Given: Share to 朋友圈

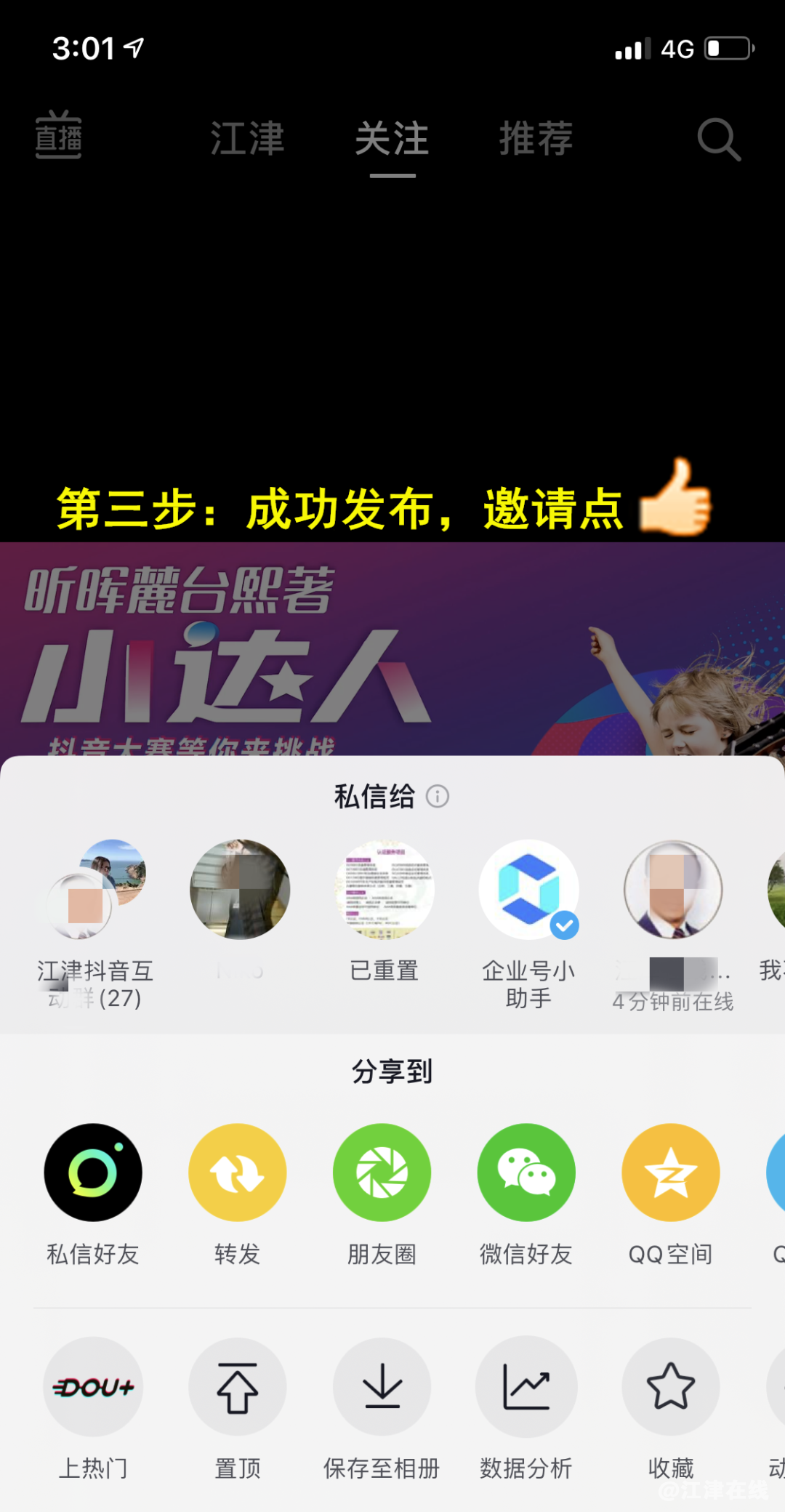Looking at the screenshot, I should (x=382, y=1173).
